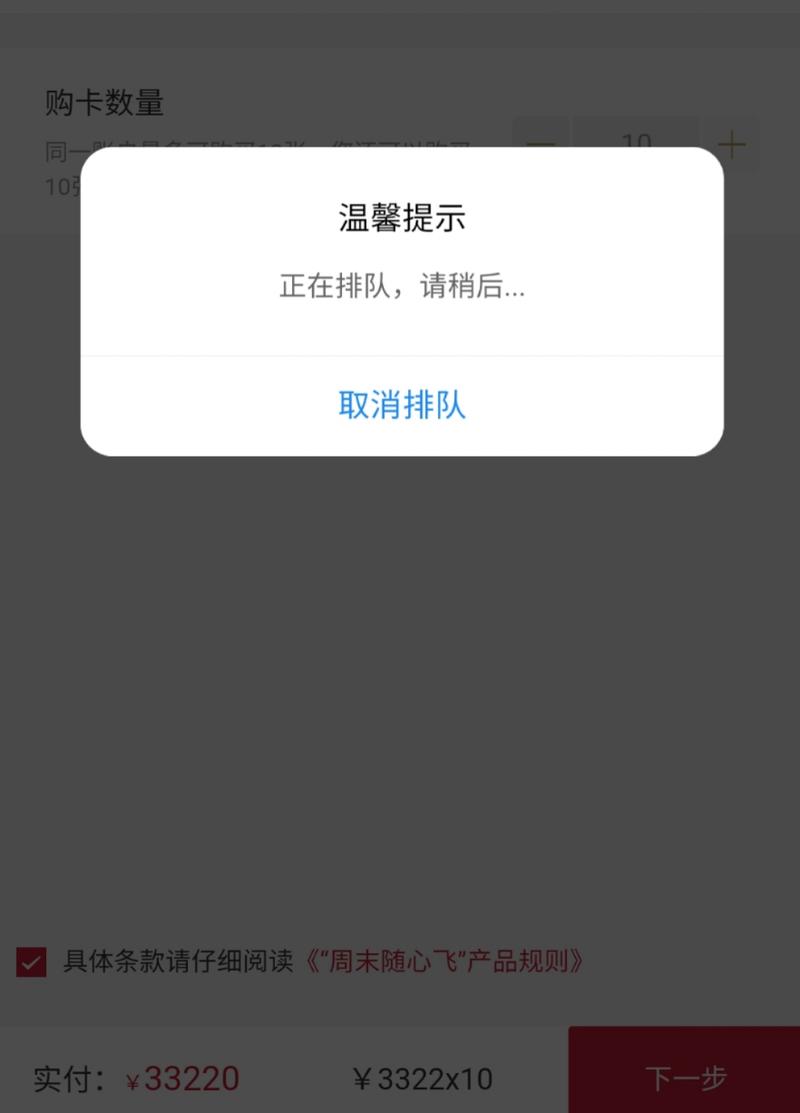Increase quantity using the stepper plus control
Image resolution: width=800 pixels, height=1113 pixels.
pos(731,144)
